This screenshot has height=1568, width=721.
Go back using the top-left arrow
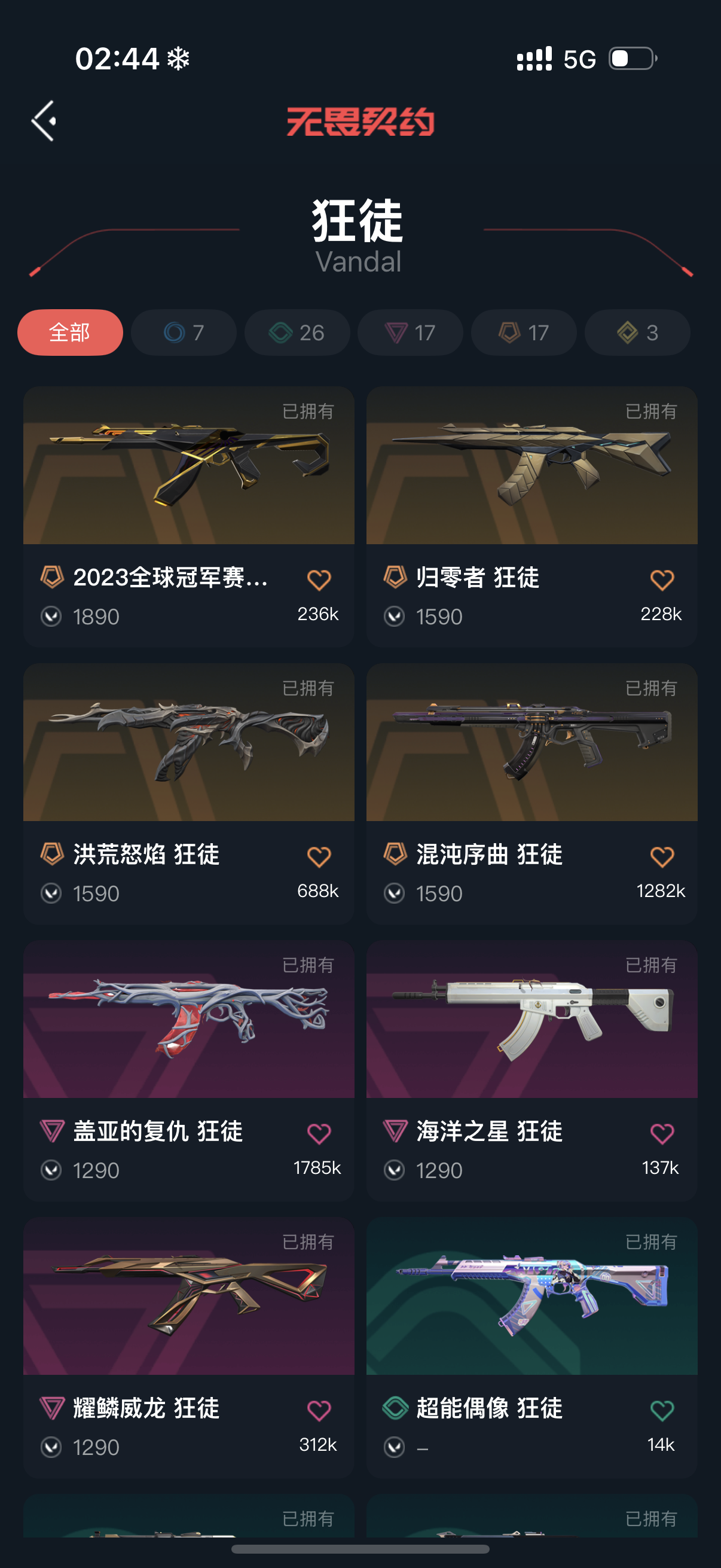pyautogui.click(x=44, y=121)
